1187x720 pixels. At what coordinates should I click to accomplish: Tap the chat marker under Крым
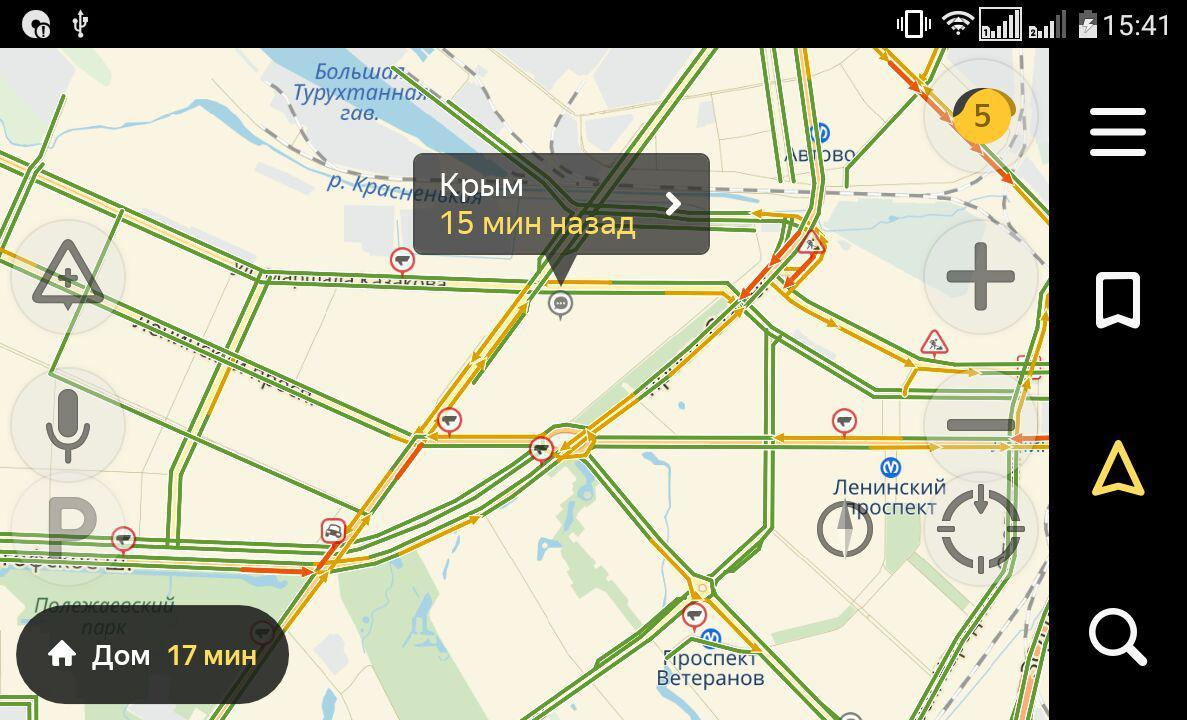pos(561,303)
